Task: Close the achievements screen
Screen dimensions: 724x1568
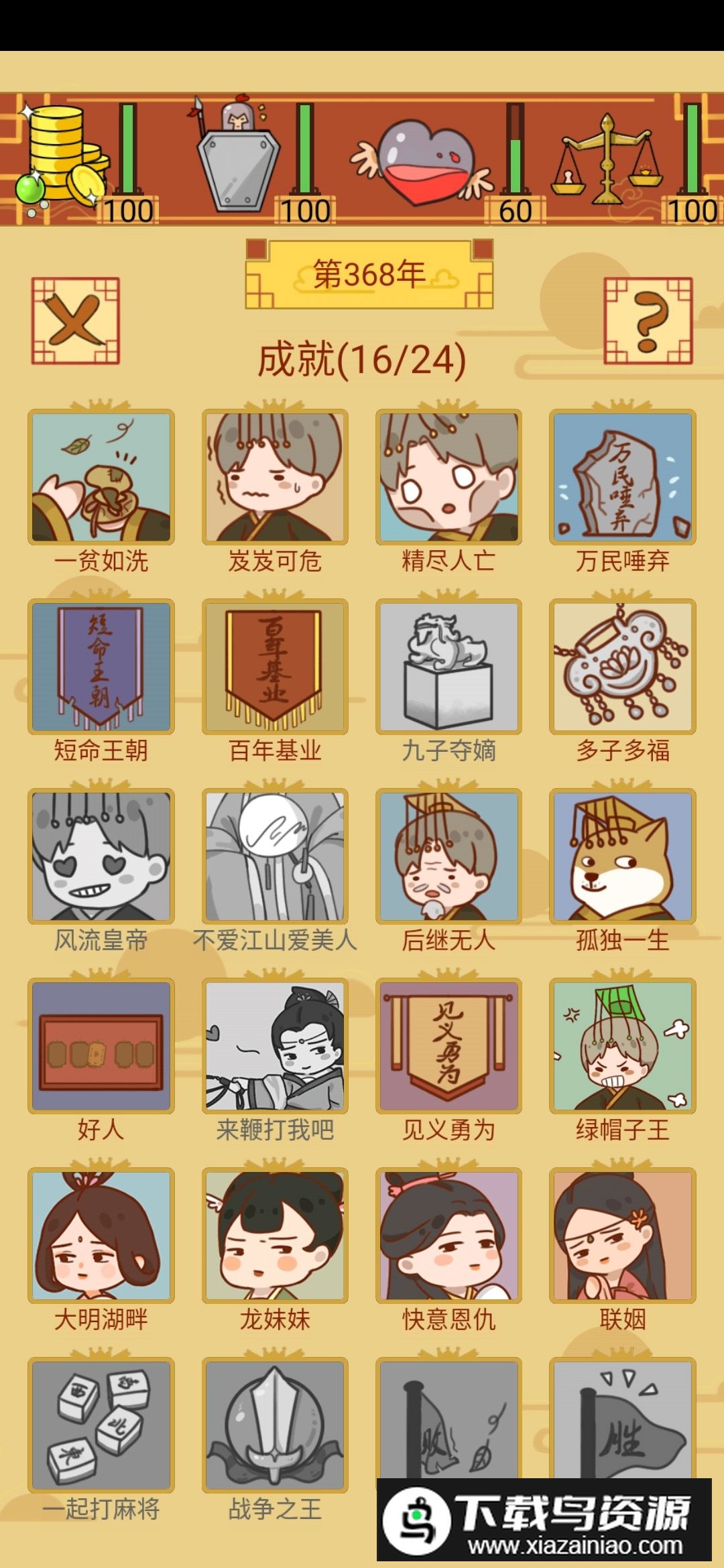Action: pyautogui.click(x=75, y=322)
